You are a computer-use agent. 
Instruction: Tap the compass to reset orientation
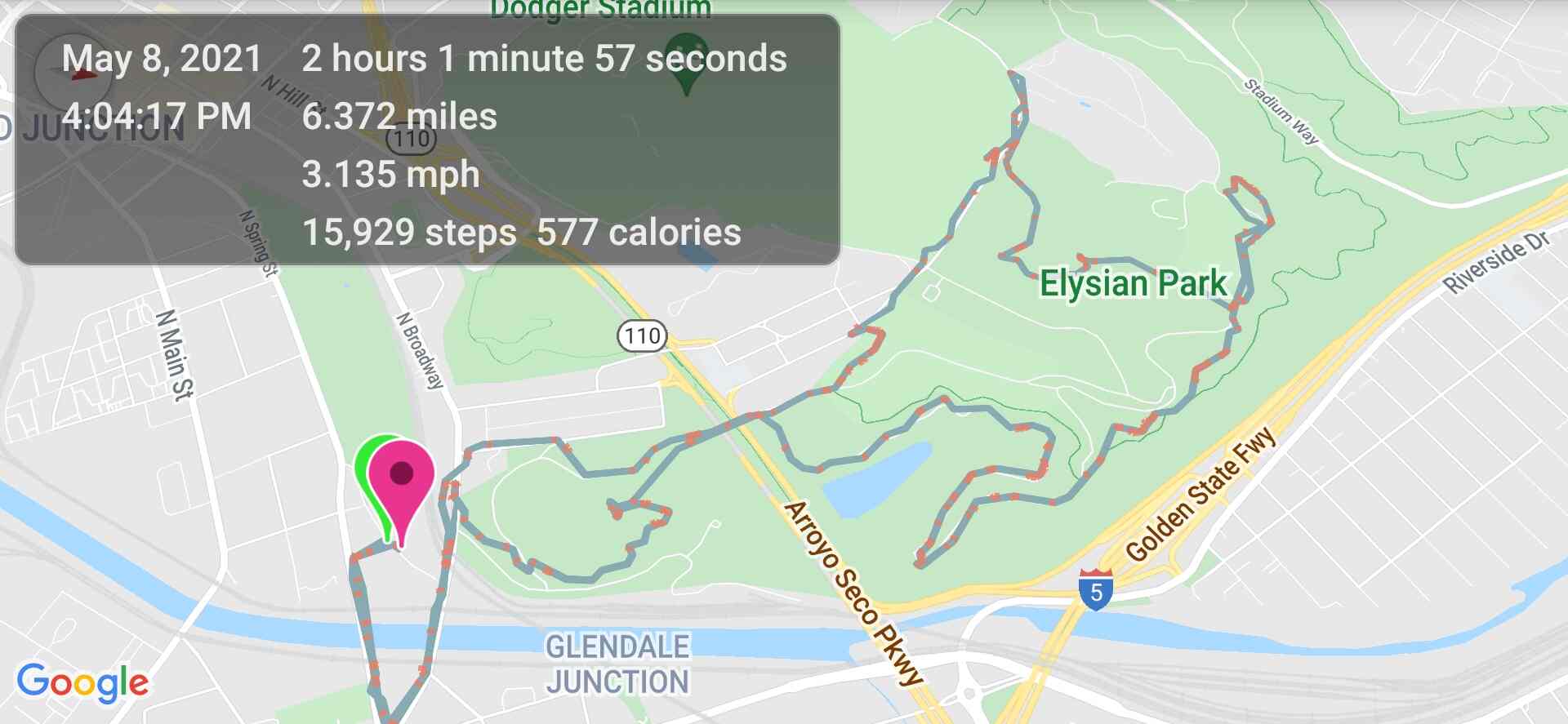tap(72, 73)
